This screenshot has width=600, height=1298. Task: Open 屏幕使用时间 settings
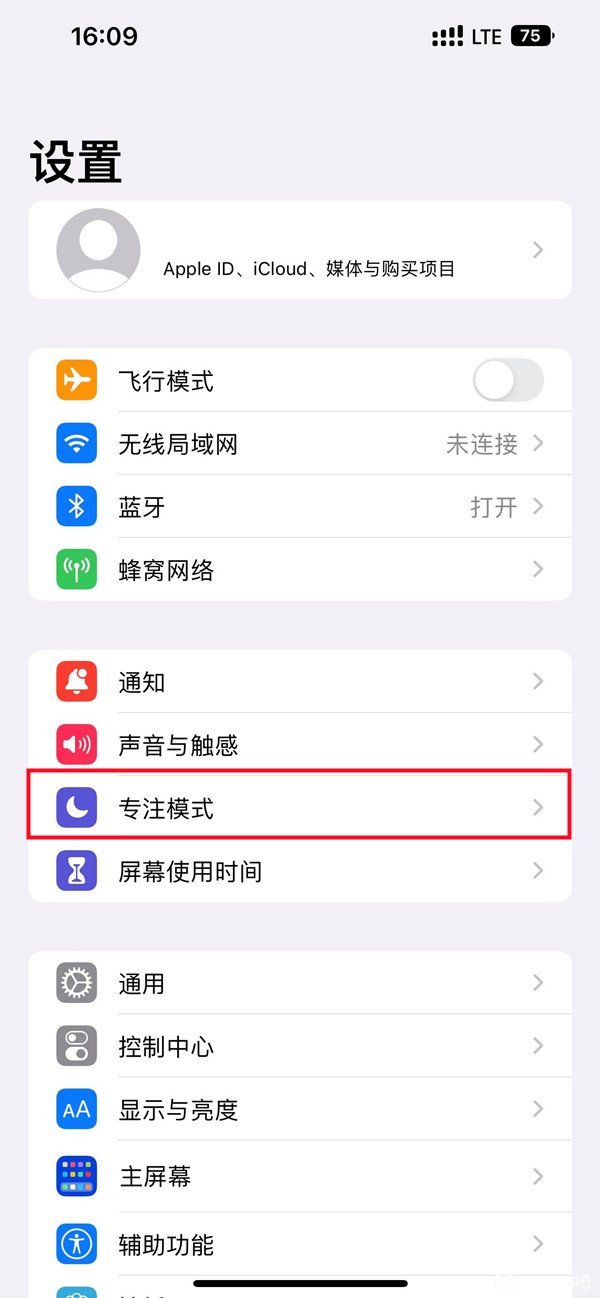click(x=300, y=871)
